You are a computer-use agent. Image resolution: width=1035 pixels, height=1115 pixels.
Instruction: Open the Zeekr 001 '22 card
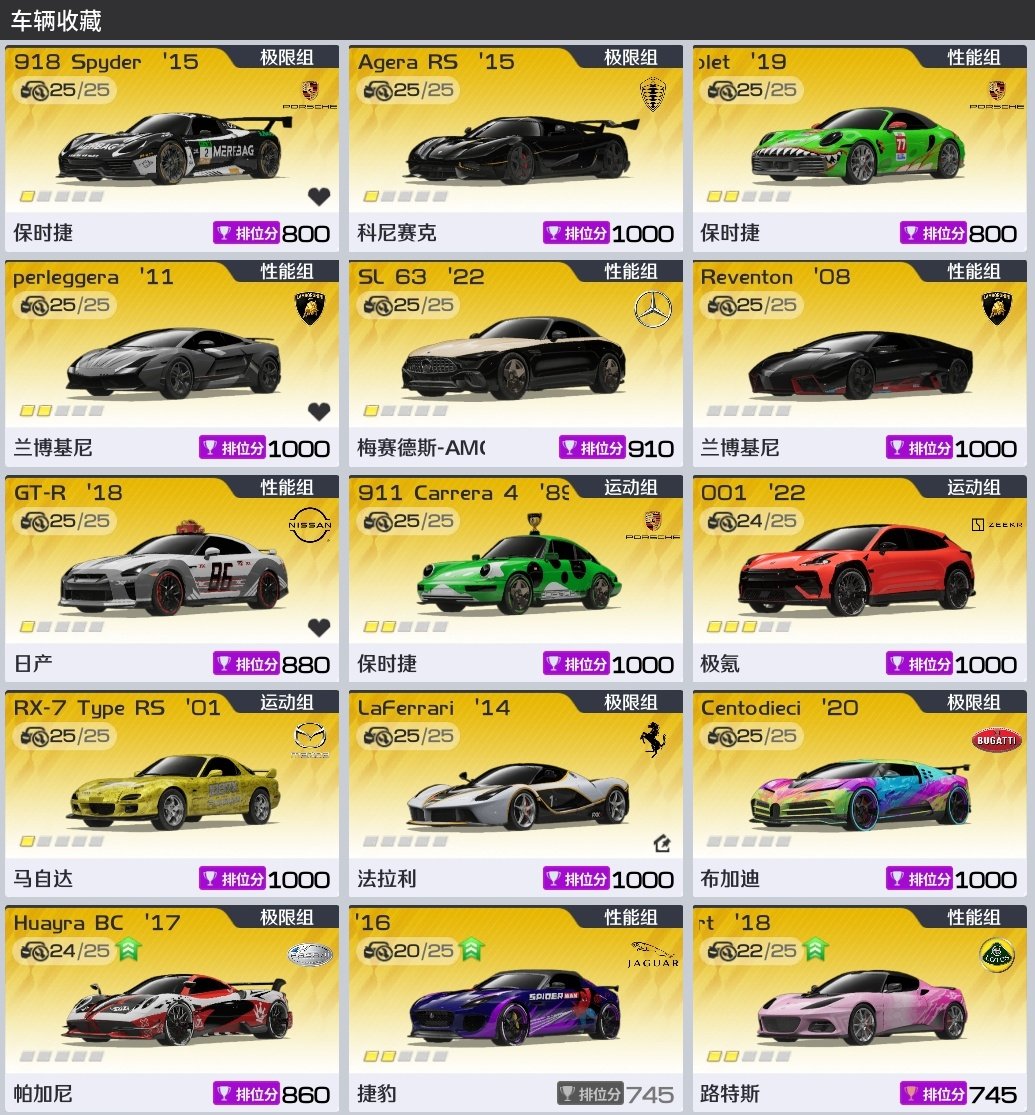(858, 579)
